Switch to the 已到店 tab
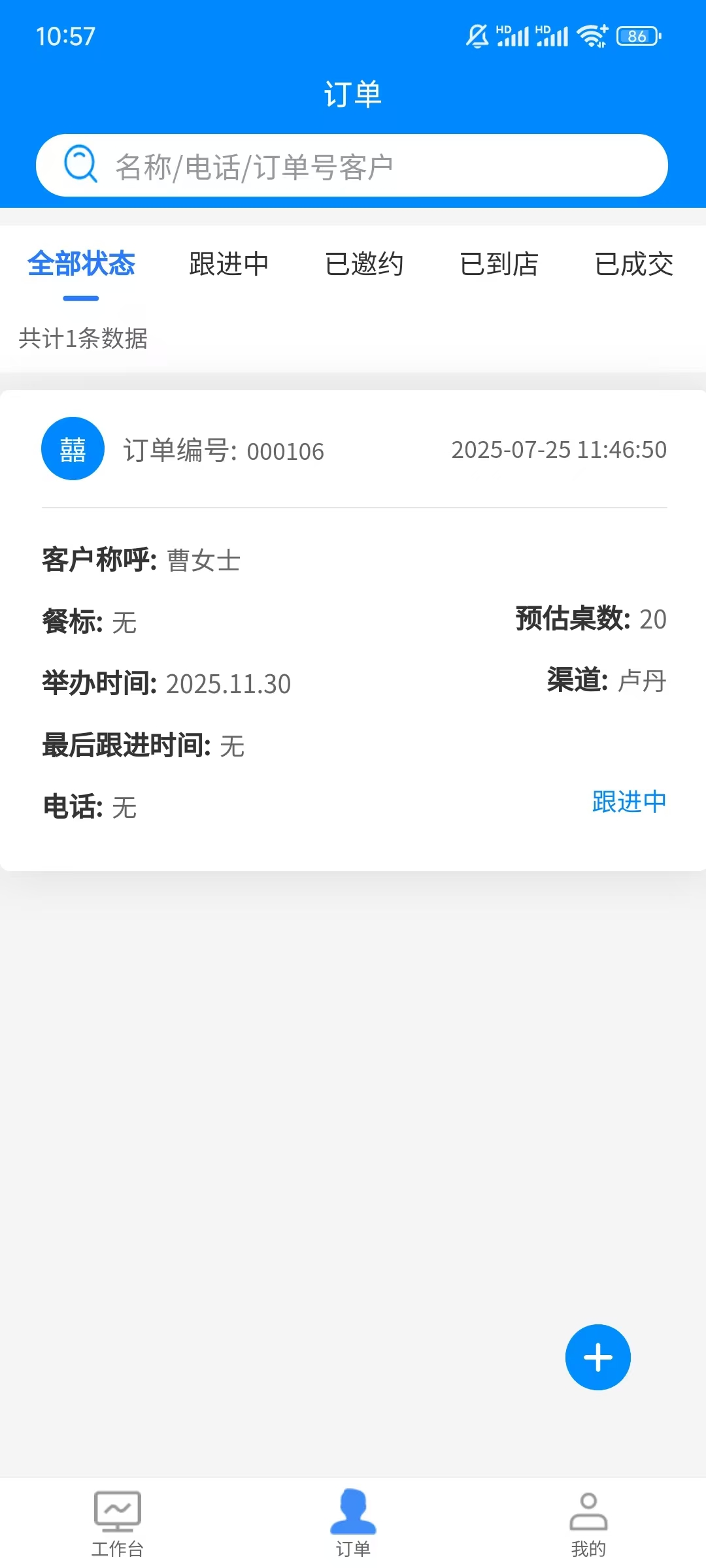 pos(499,265)
